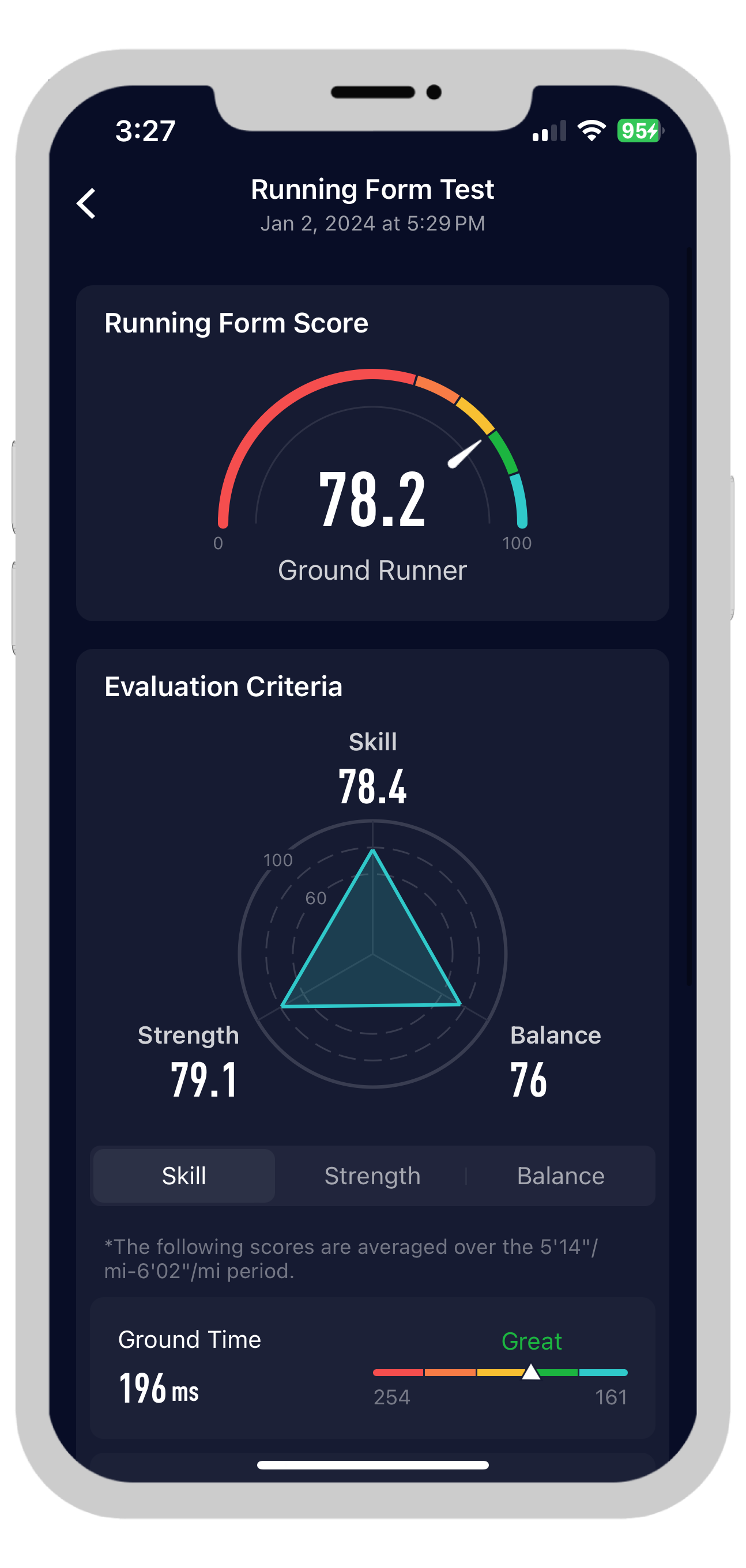Switch to the Strength segment

[x=372, y=1176]
